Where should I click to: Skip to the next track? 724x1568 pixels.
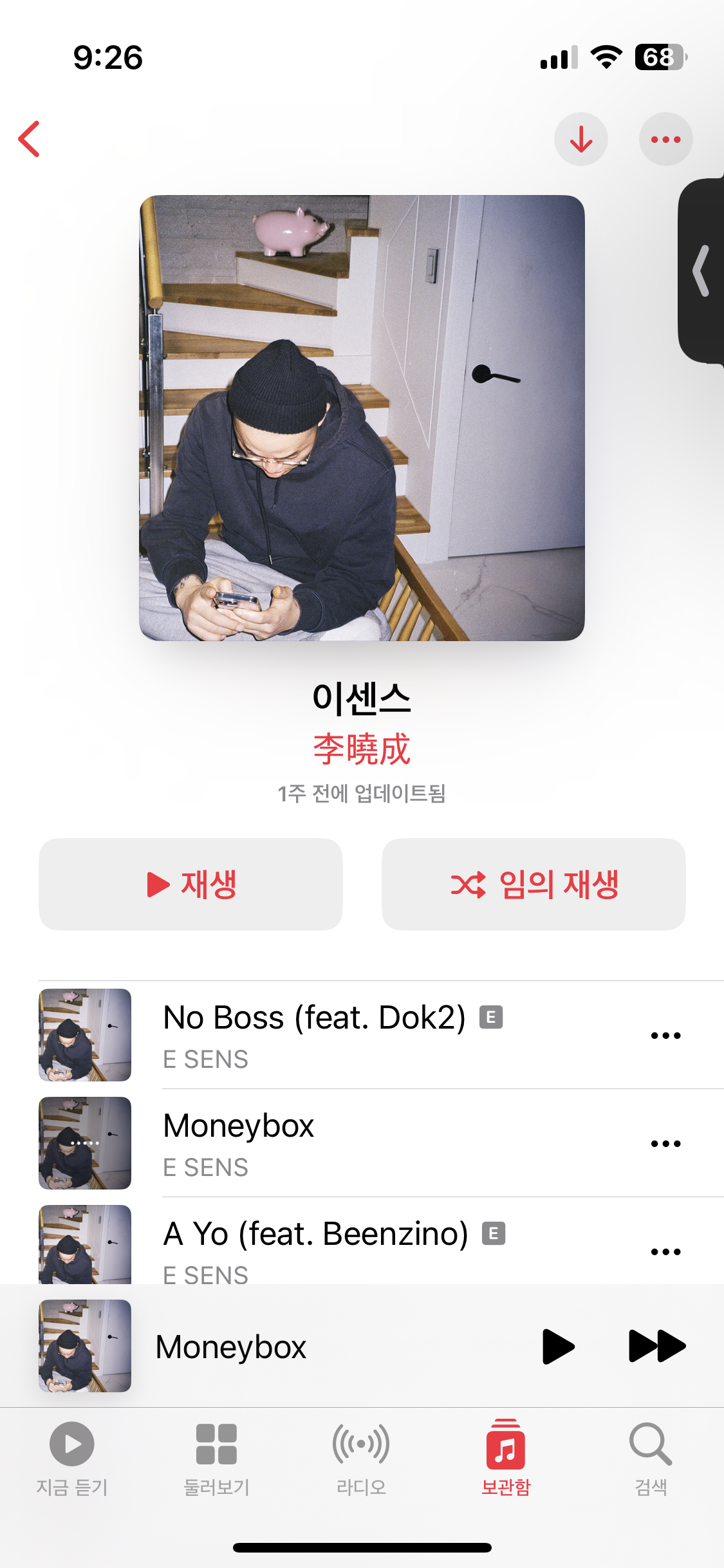[x=656, y=1347]
